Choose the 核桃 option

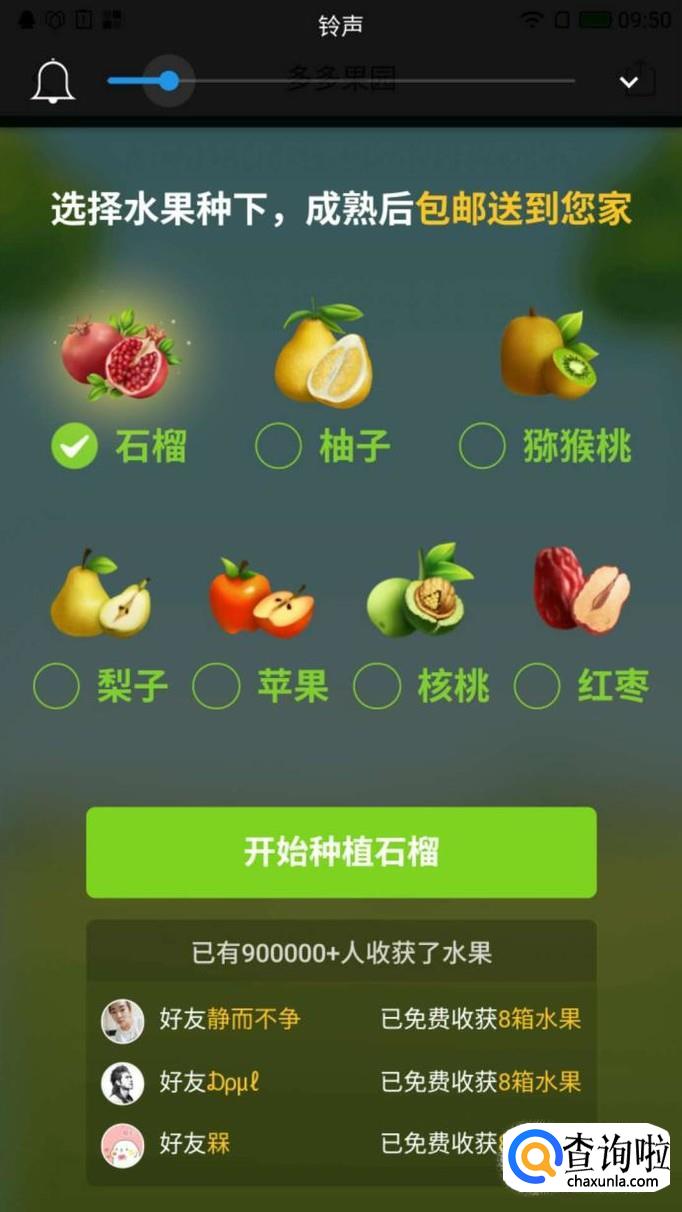pyautogui.click(x=377, y=686)
